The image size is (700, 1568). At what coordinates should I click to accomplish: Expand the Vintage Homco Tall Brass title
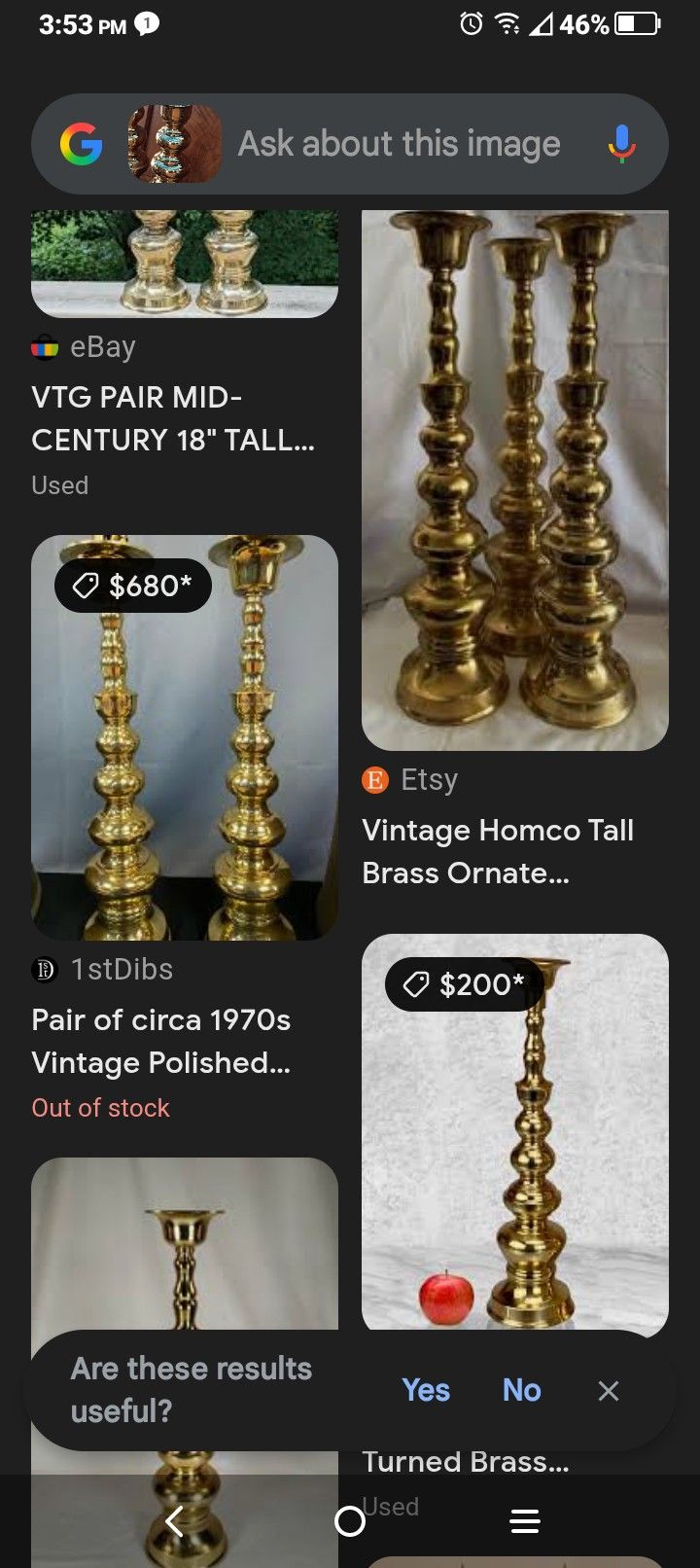(499, 851)
